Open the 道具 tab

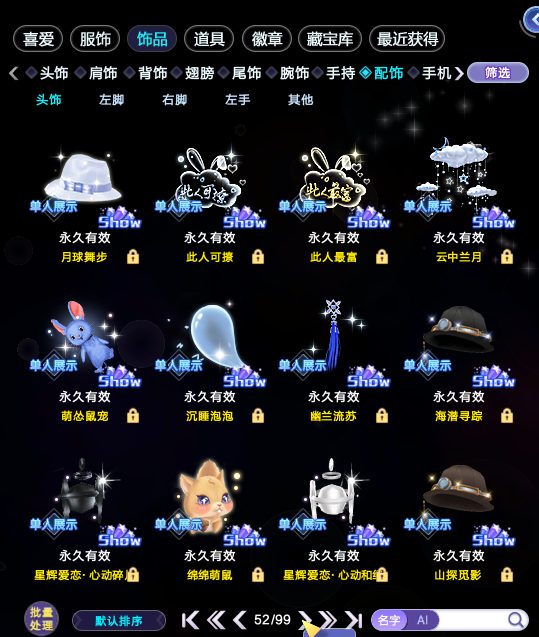click(x=209, y=39)
